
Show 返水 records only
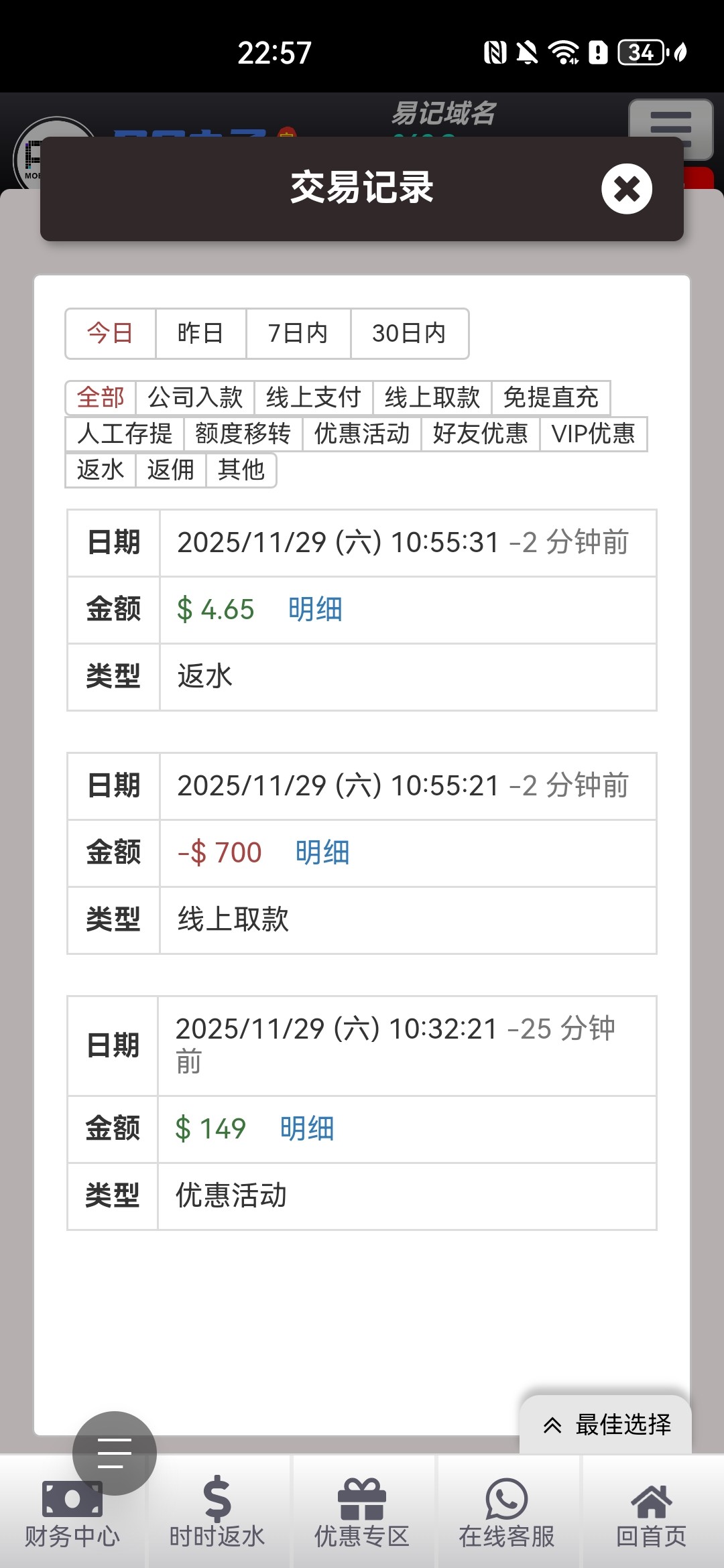(101, 470)
